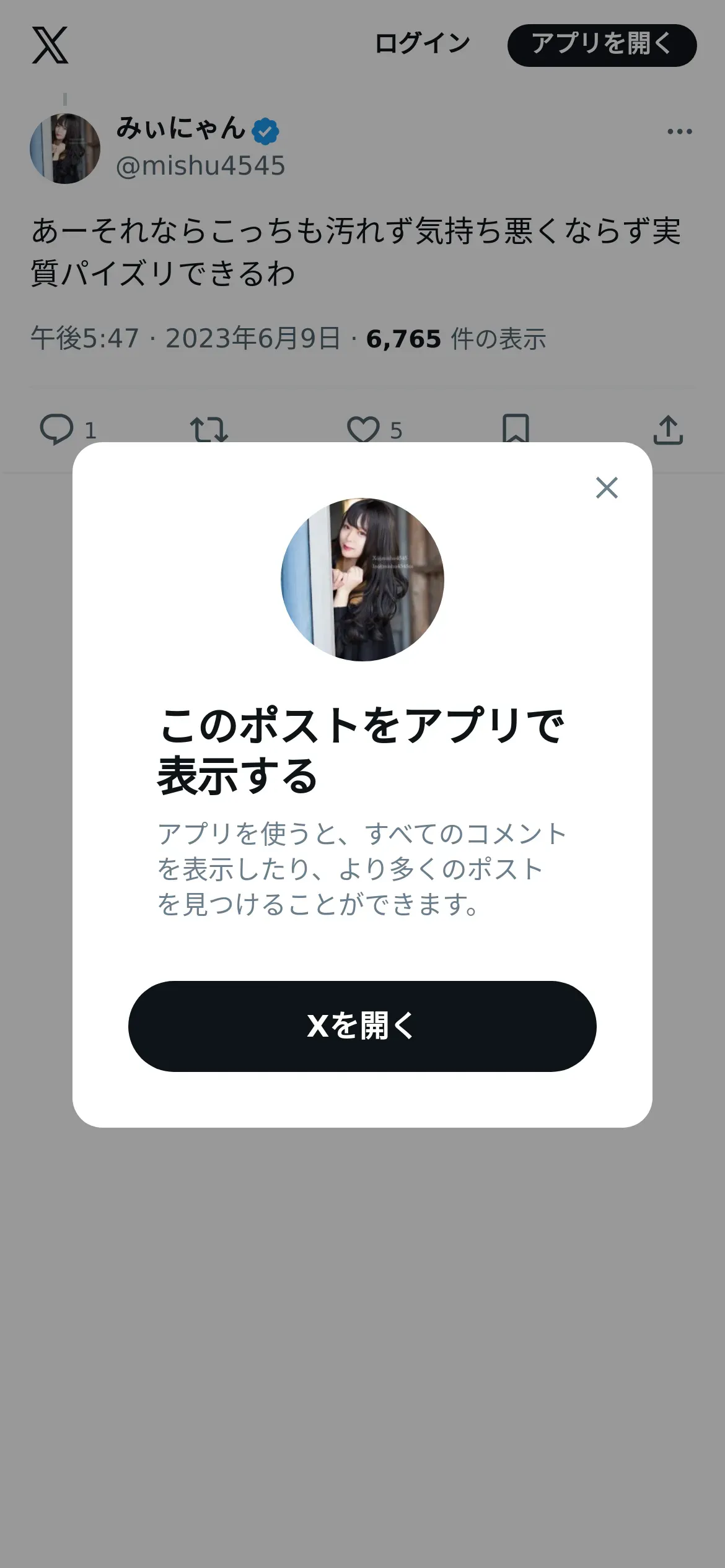Reply to the post via comment icon
The image size is (725, 1568).
click(x=56, y=429)
